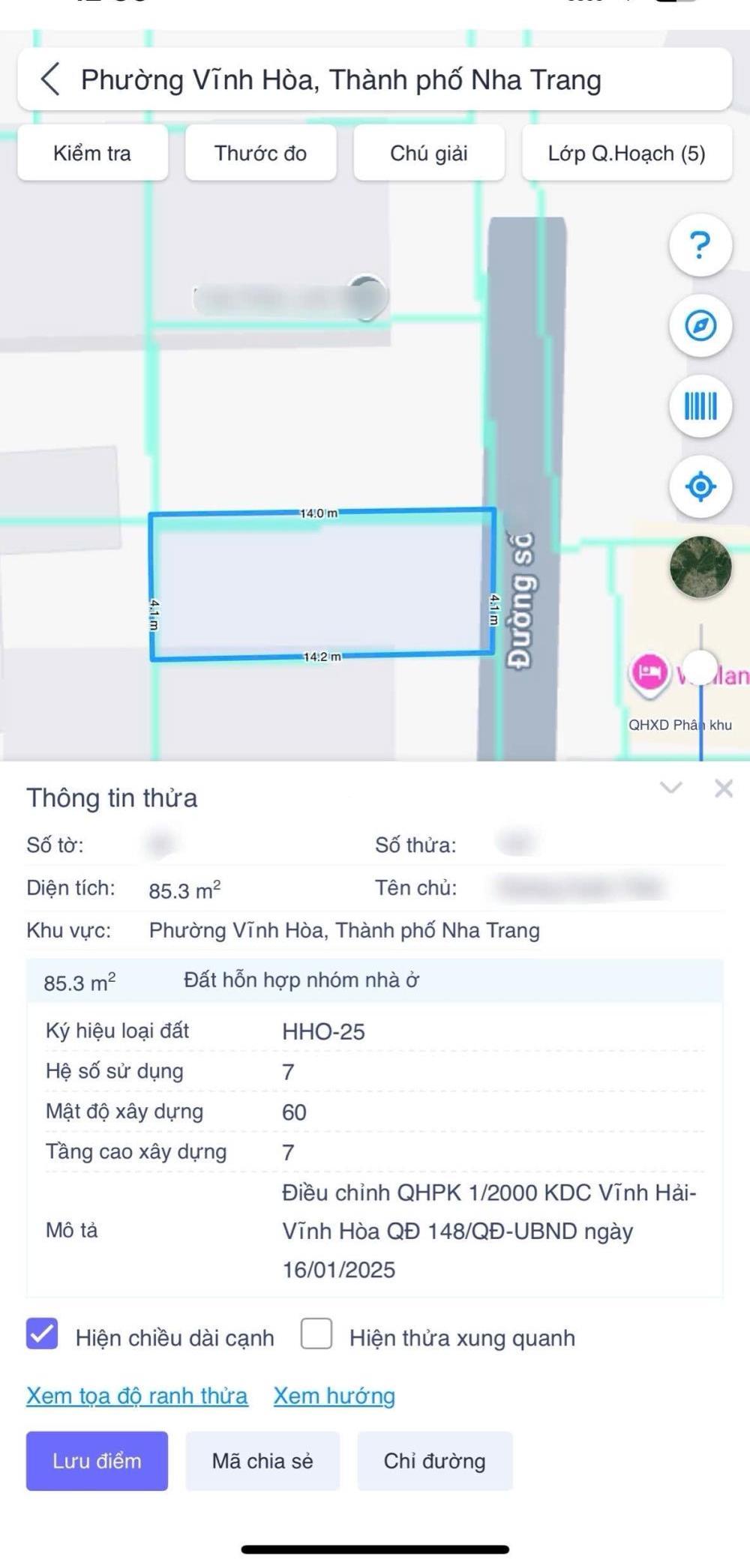The width and height of the screenshot is (750, 1568).
Task: Tap Chỉ đường for directions
Action: tap(434, 1461)
